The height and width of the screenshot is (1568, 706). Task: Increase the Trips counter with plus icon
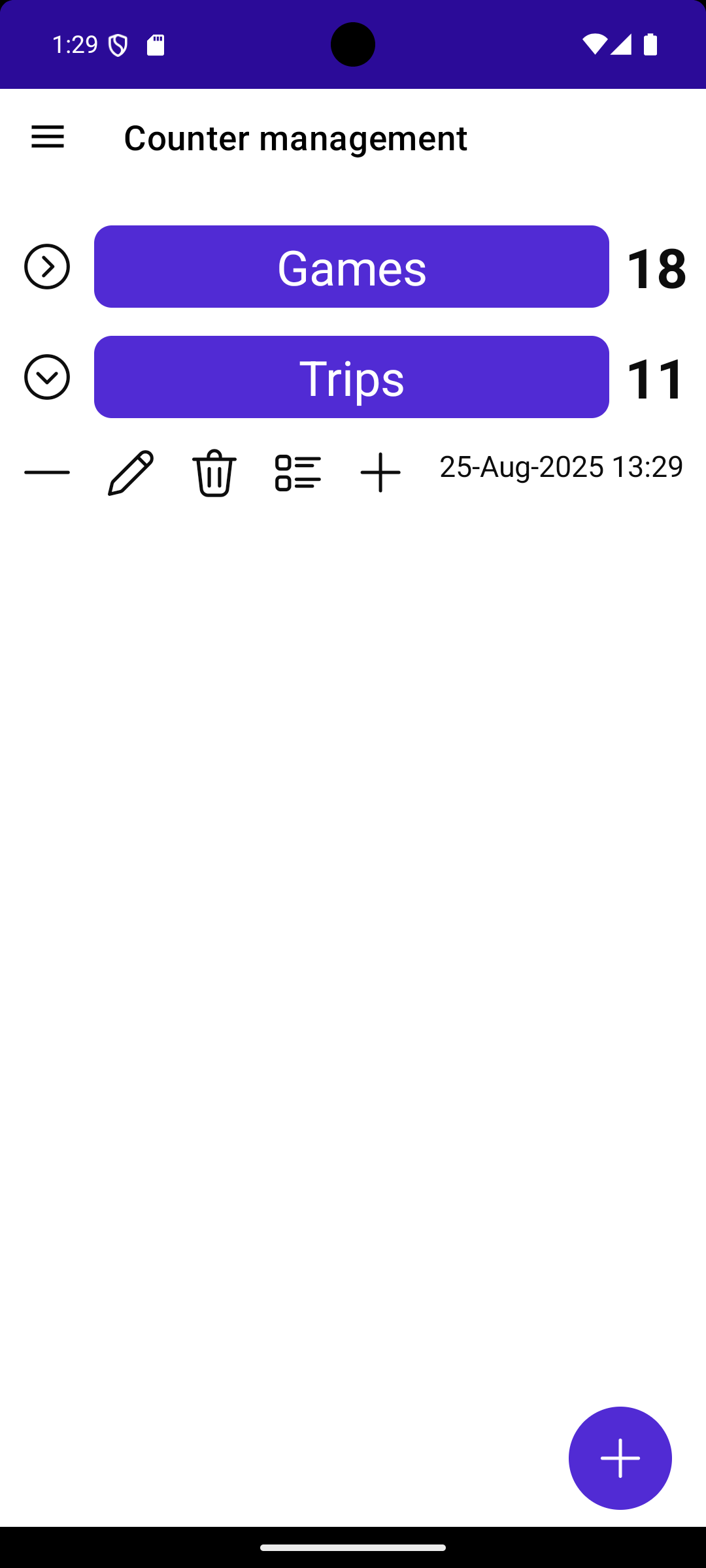pos(380,472)
